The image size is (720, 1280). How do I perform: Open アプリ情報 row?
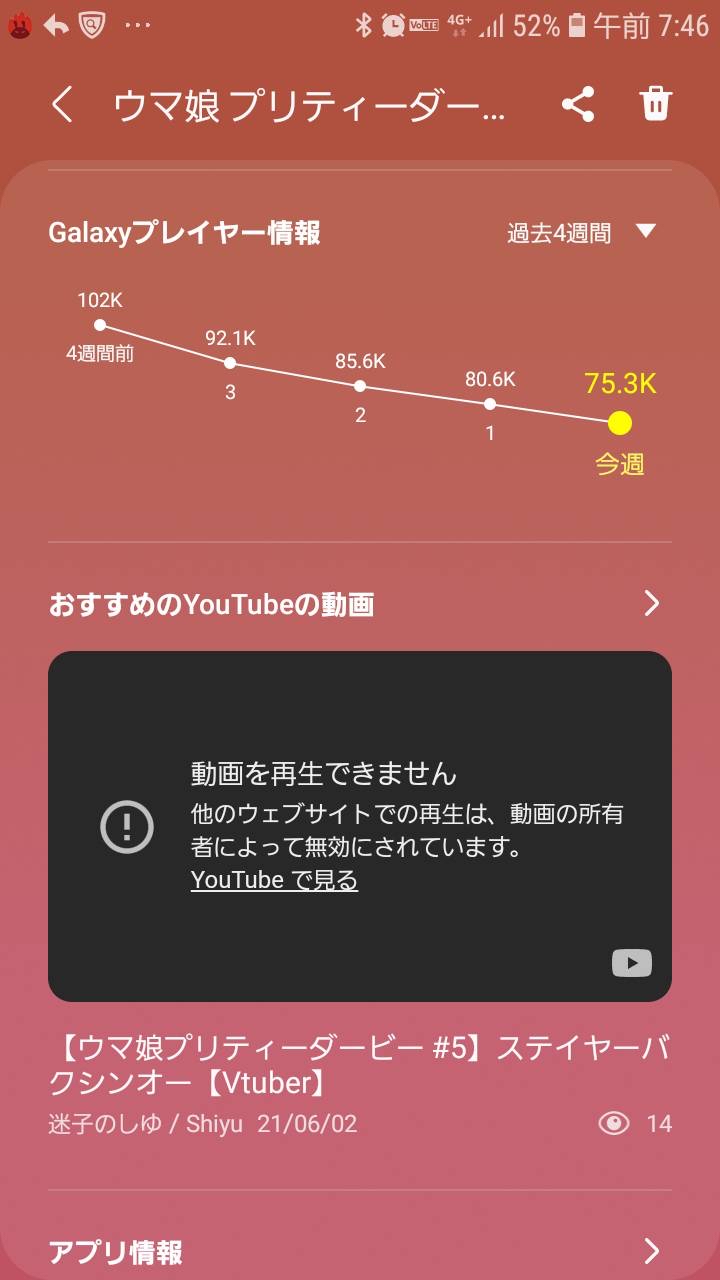click(360, 1251)
